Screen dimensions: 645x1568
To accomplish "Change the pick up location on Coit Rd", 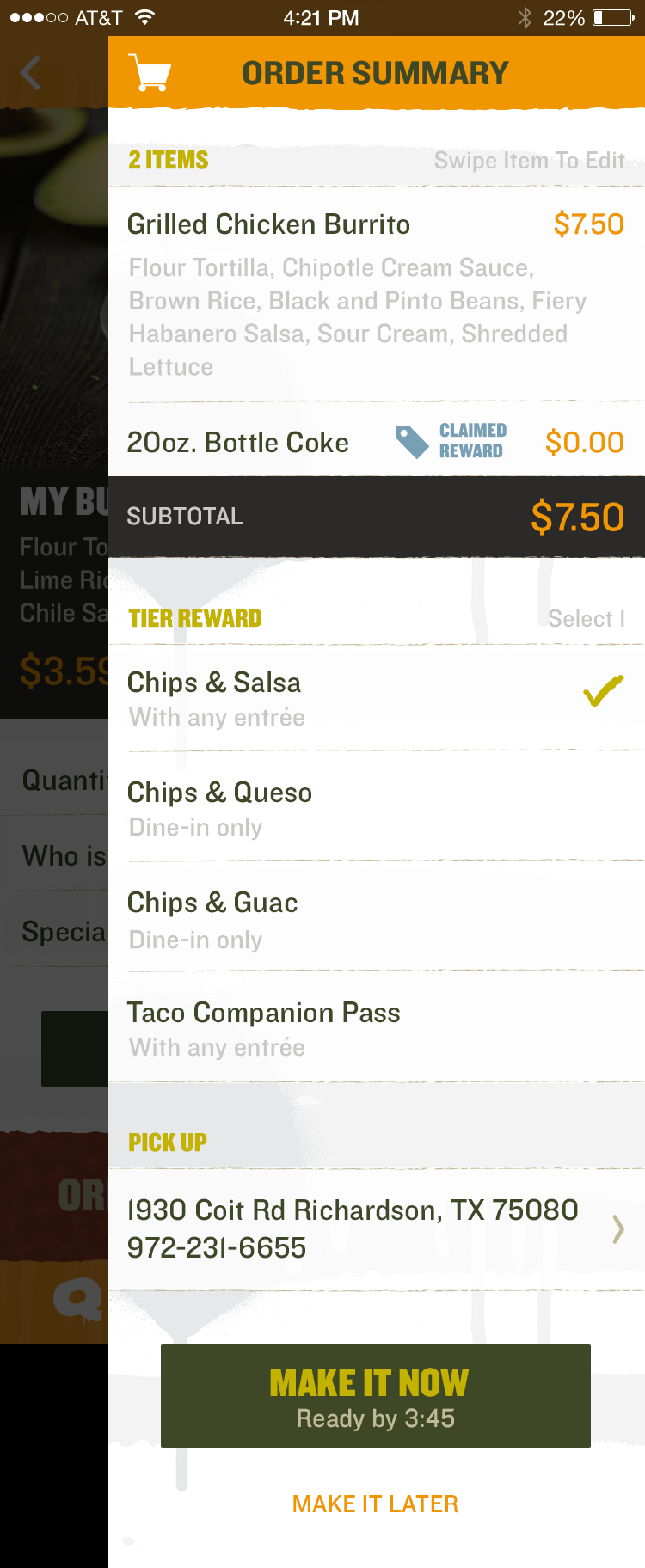I will [377, 1229].
